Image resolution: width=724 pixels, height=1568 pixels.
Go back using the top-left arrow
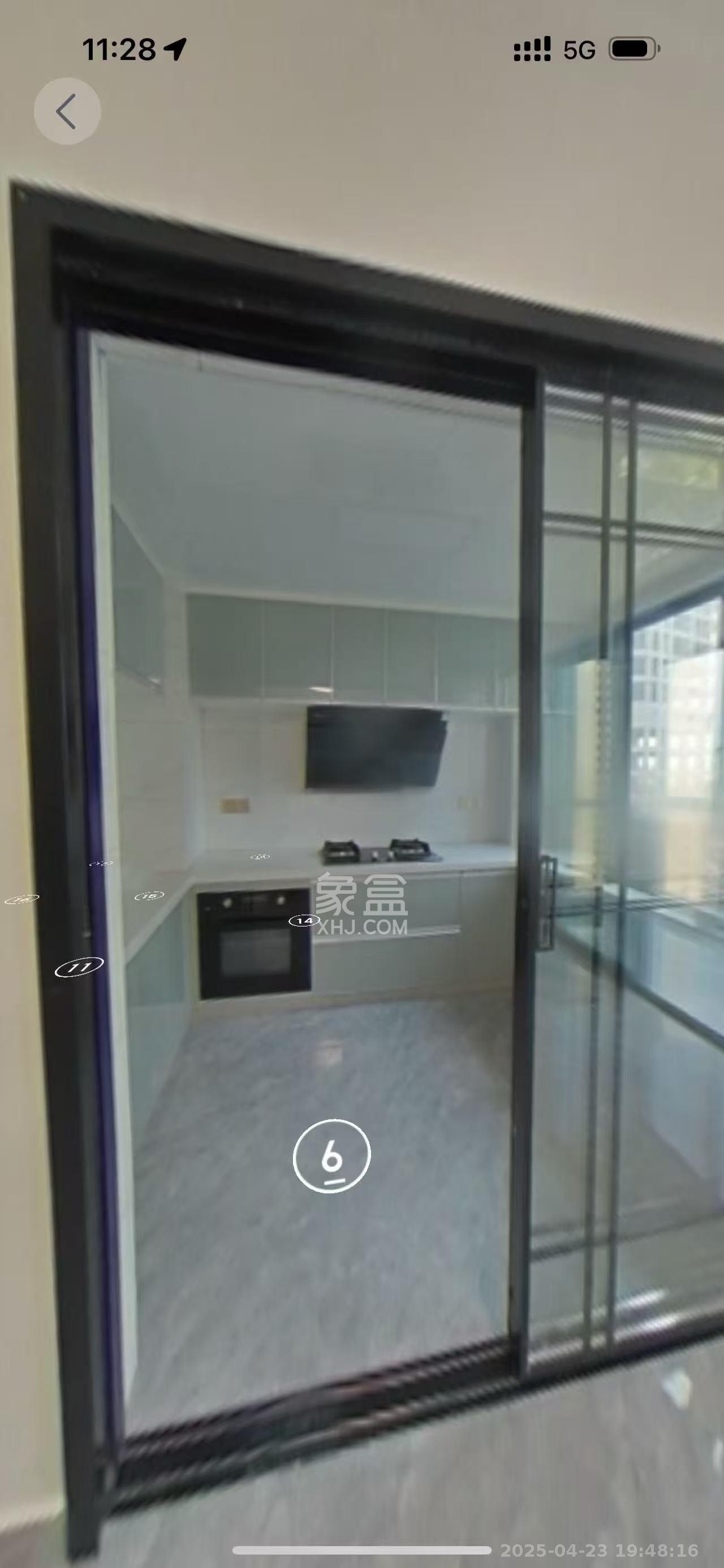tap(67, 111)
